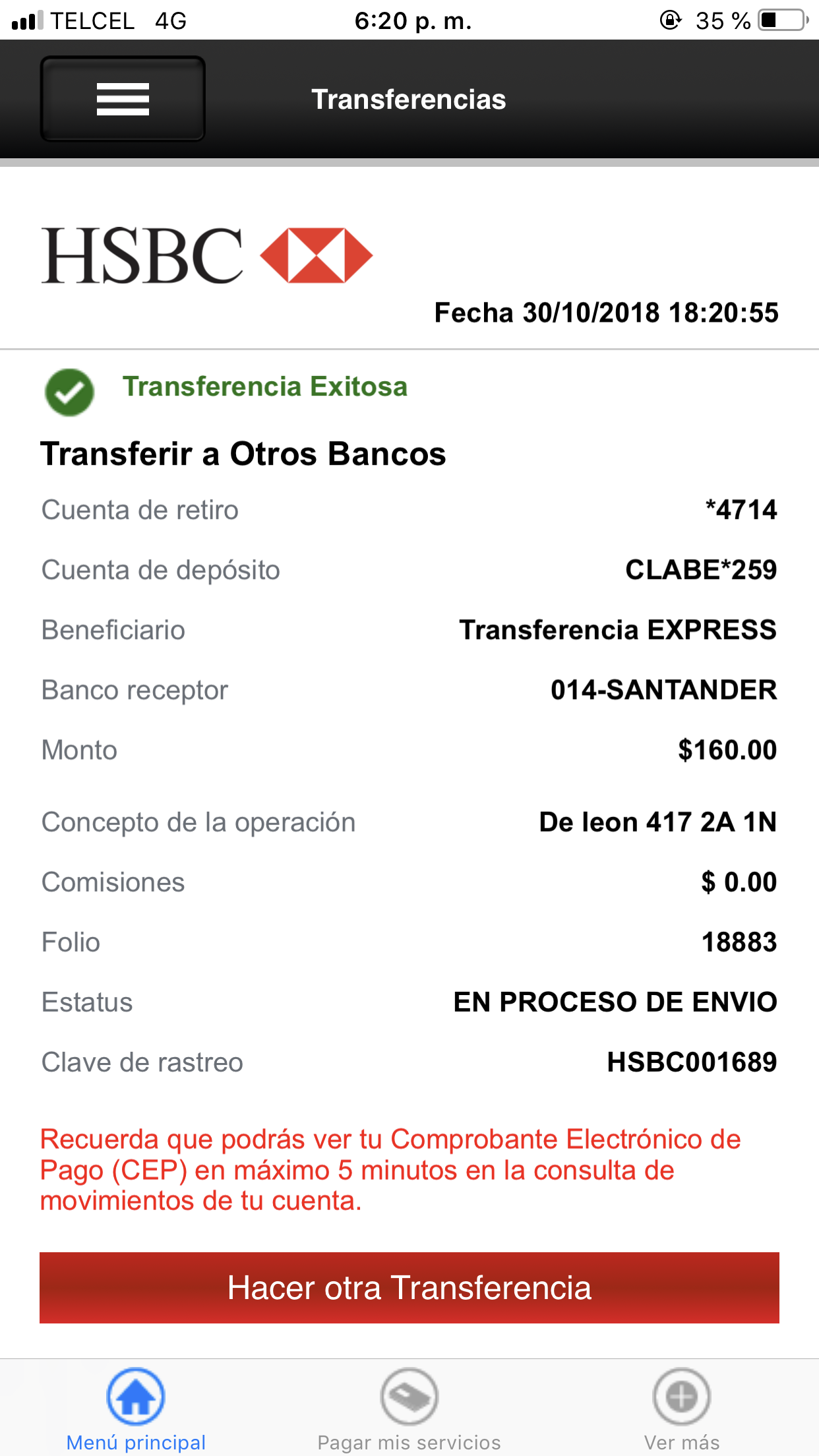Switch to Pagar mis servicios tab
Image resolution: width=819 pixels, height=1456 pixels.
pyautogui.click(x=409, y=1409)
